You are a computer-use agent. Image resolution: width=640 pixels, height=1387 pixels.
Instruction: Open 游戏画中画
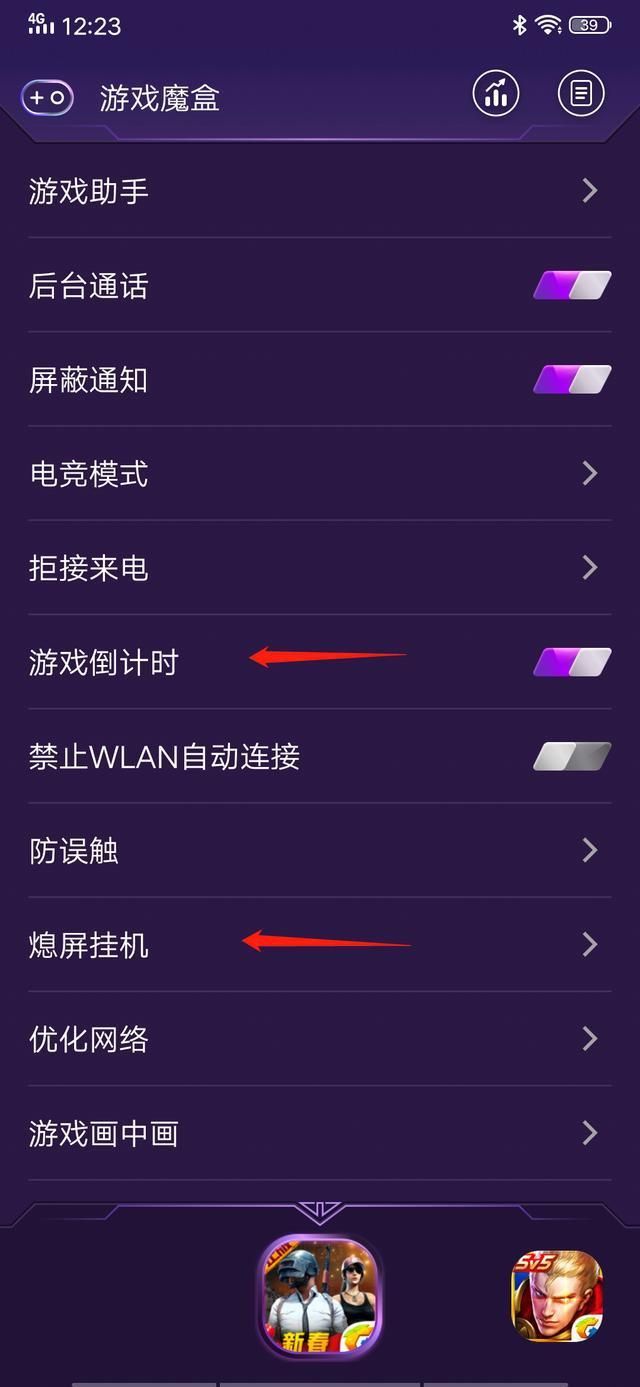320,1133
